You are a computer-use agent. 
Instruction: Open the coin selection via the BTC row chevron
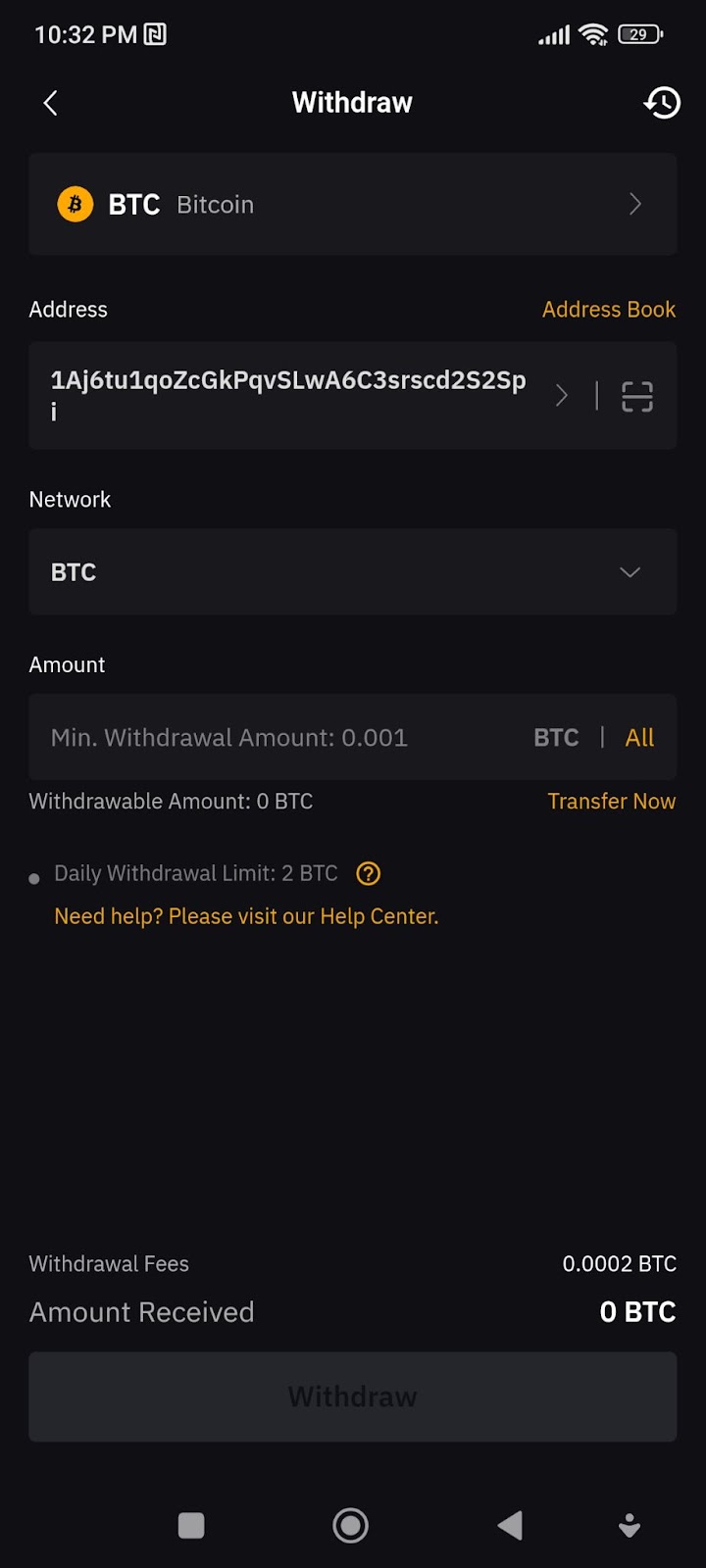coord(634,204)
